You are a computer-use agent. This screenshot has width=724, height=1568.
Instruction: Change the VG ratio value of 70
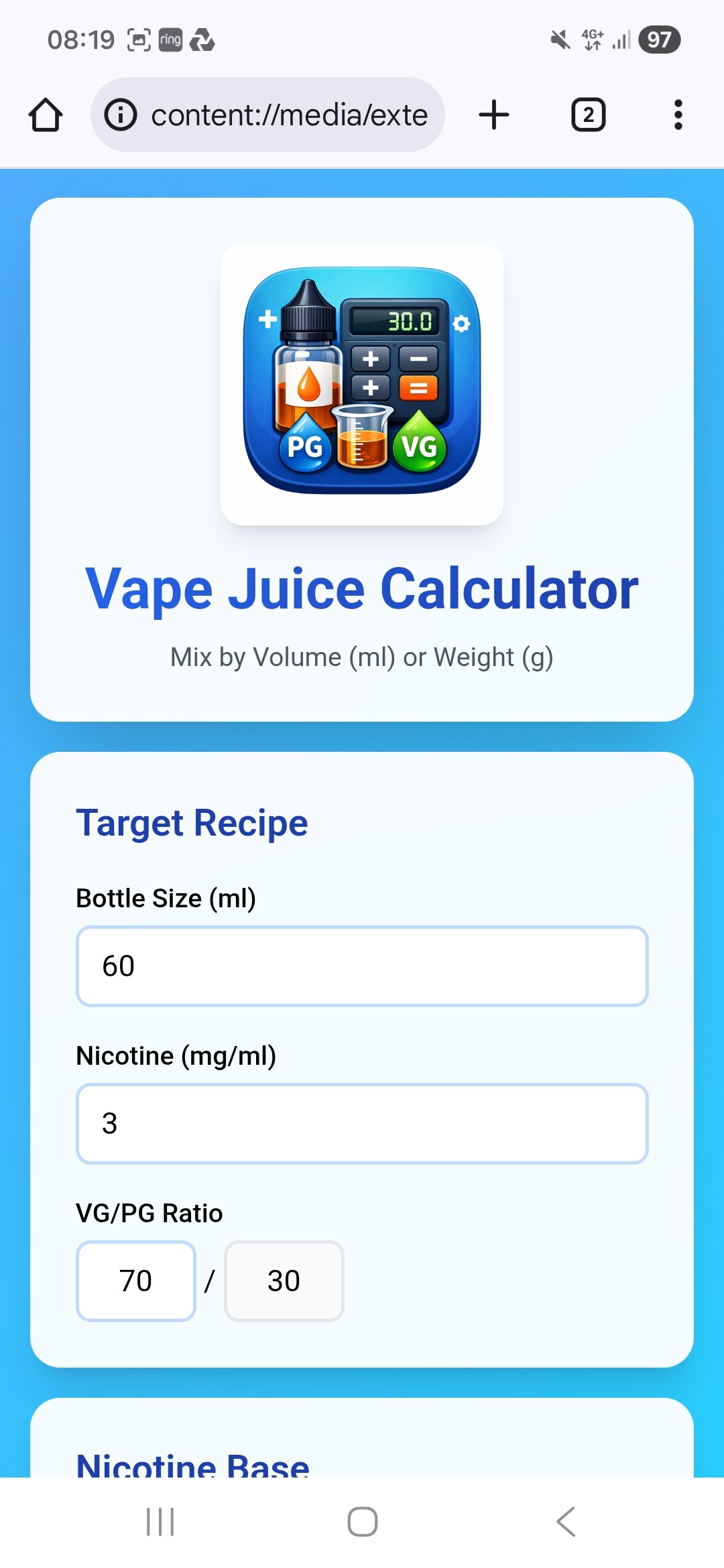point(136,1281)
